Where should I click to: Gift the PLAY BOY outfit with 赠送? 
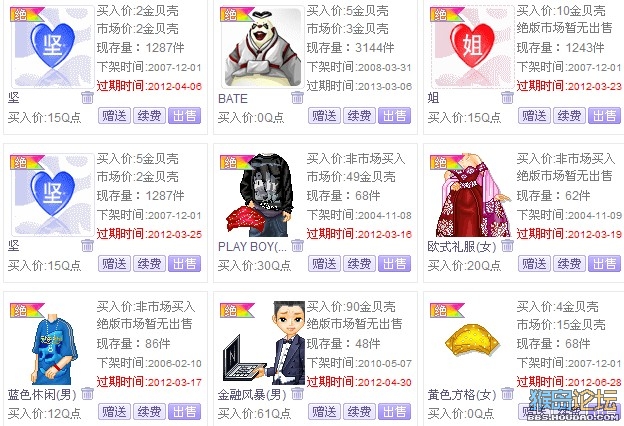tap(324, 264)
